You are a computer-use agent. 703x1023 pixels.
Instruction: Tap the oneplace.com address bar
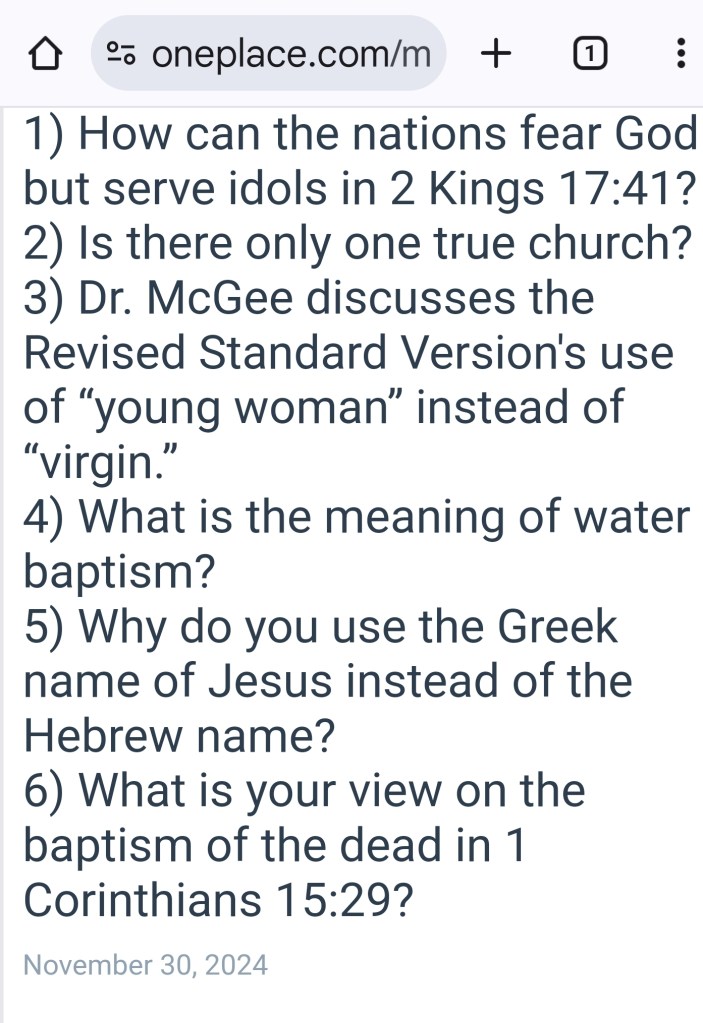[290, 53]
